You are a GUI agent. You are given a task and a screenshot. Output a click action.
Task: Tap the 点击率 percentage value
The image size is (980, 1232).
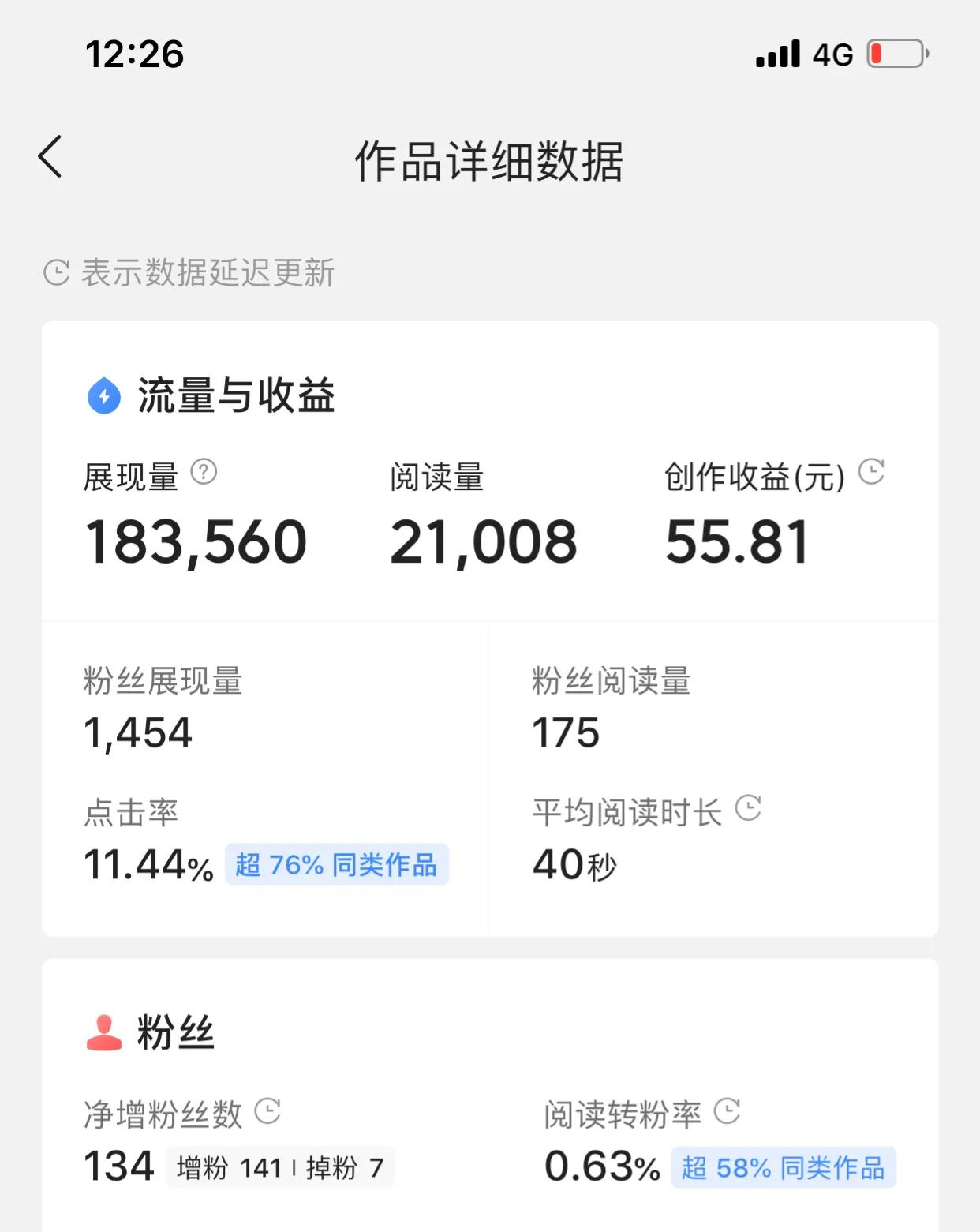tap(147, 865)
